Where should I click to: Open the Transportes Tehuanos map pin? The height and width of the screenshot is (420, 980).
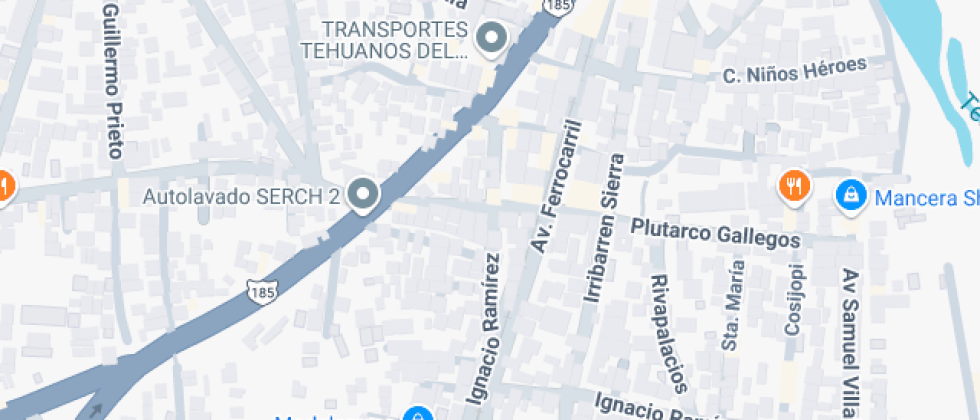[491, 40]
